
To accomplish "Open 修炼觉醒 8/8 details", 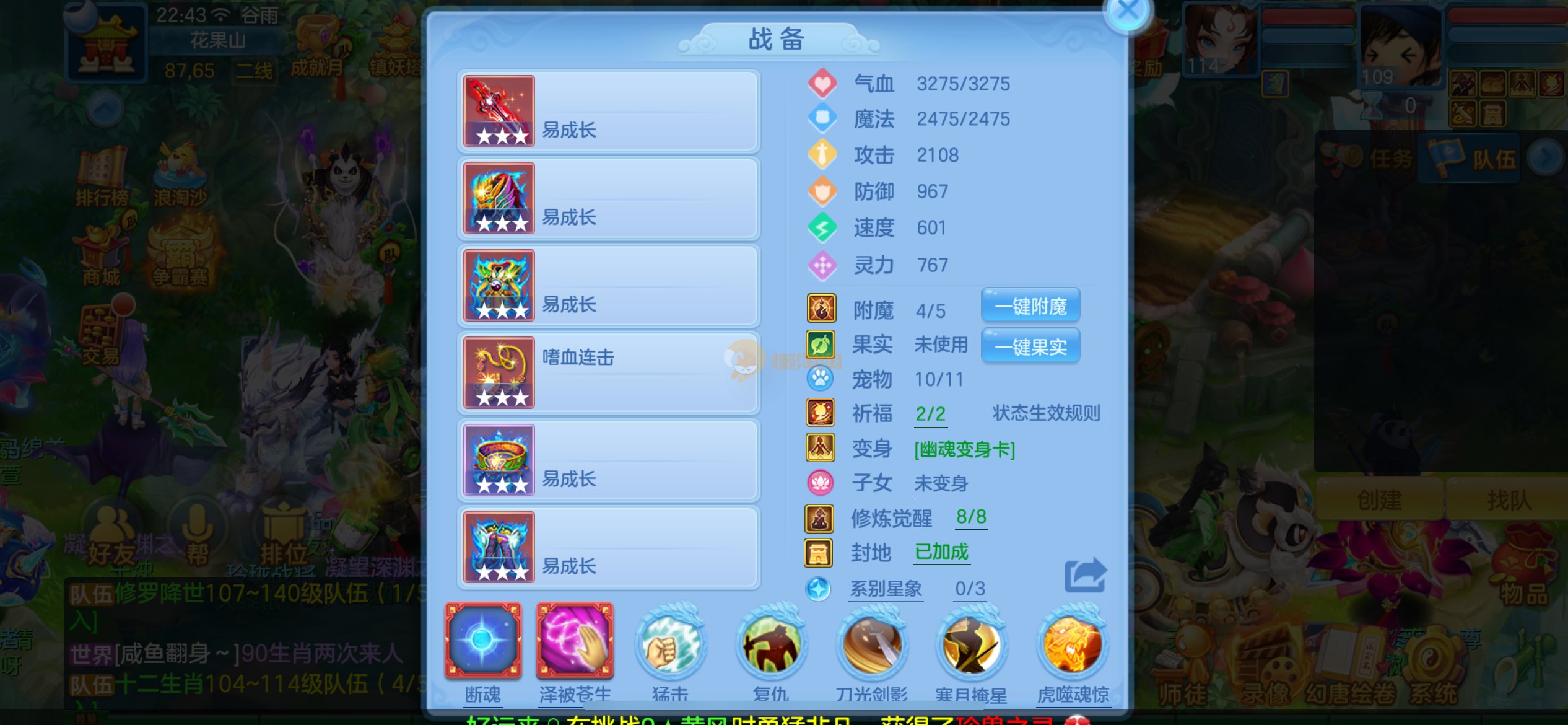I will [971, 517].
